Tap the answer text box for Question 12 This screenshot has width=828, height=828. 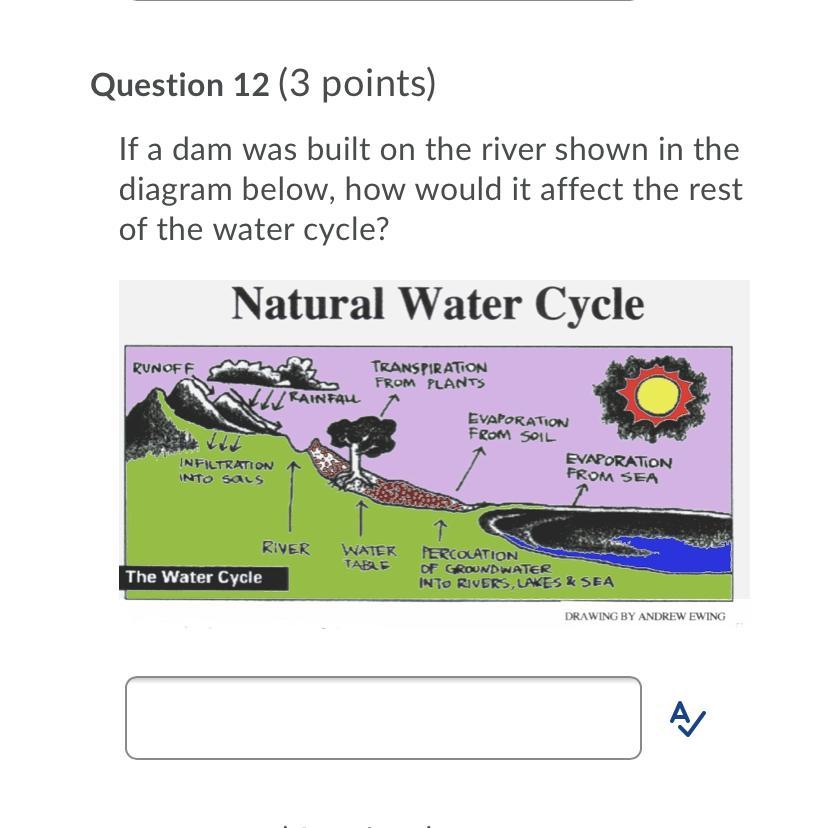383,717
